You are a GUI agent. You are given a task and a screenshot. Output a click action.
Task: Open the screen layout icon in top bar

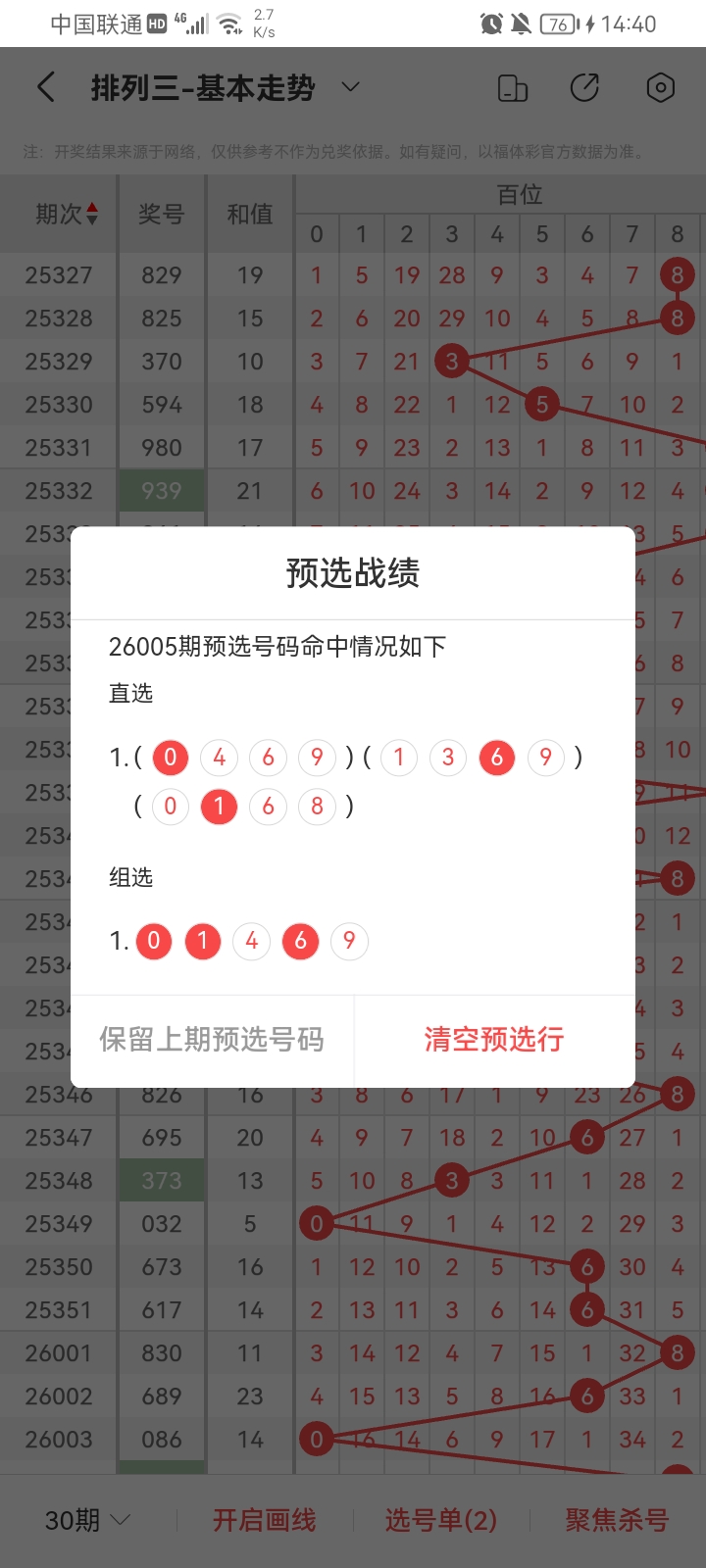pos(513,88)
